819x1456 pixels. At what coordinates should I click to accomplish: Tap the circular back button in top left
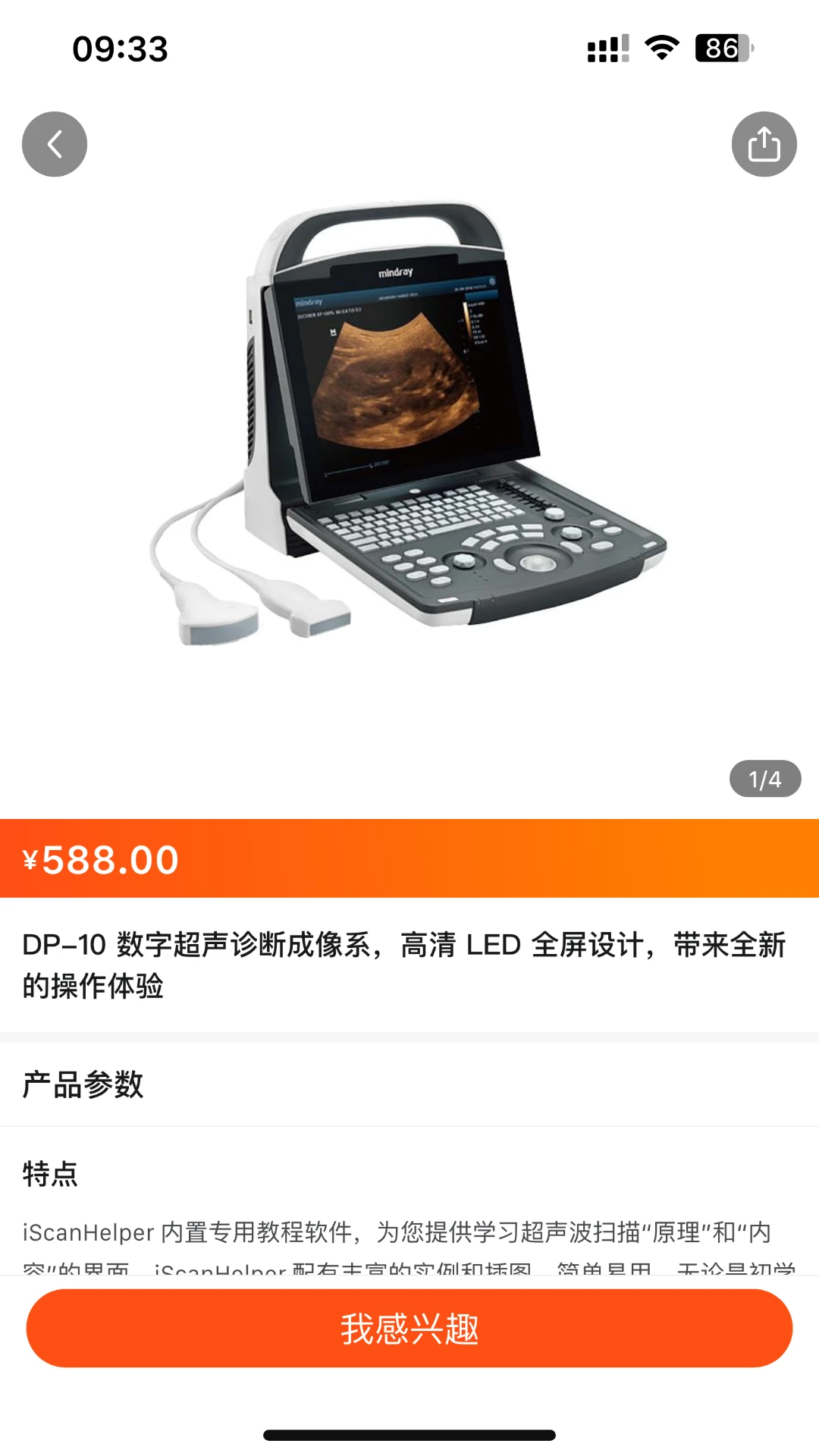click(x=54, y=143)
